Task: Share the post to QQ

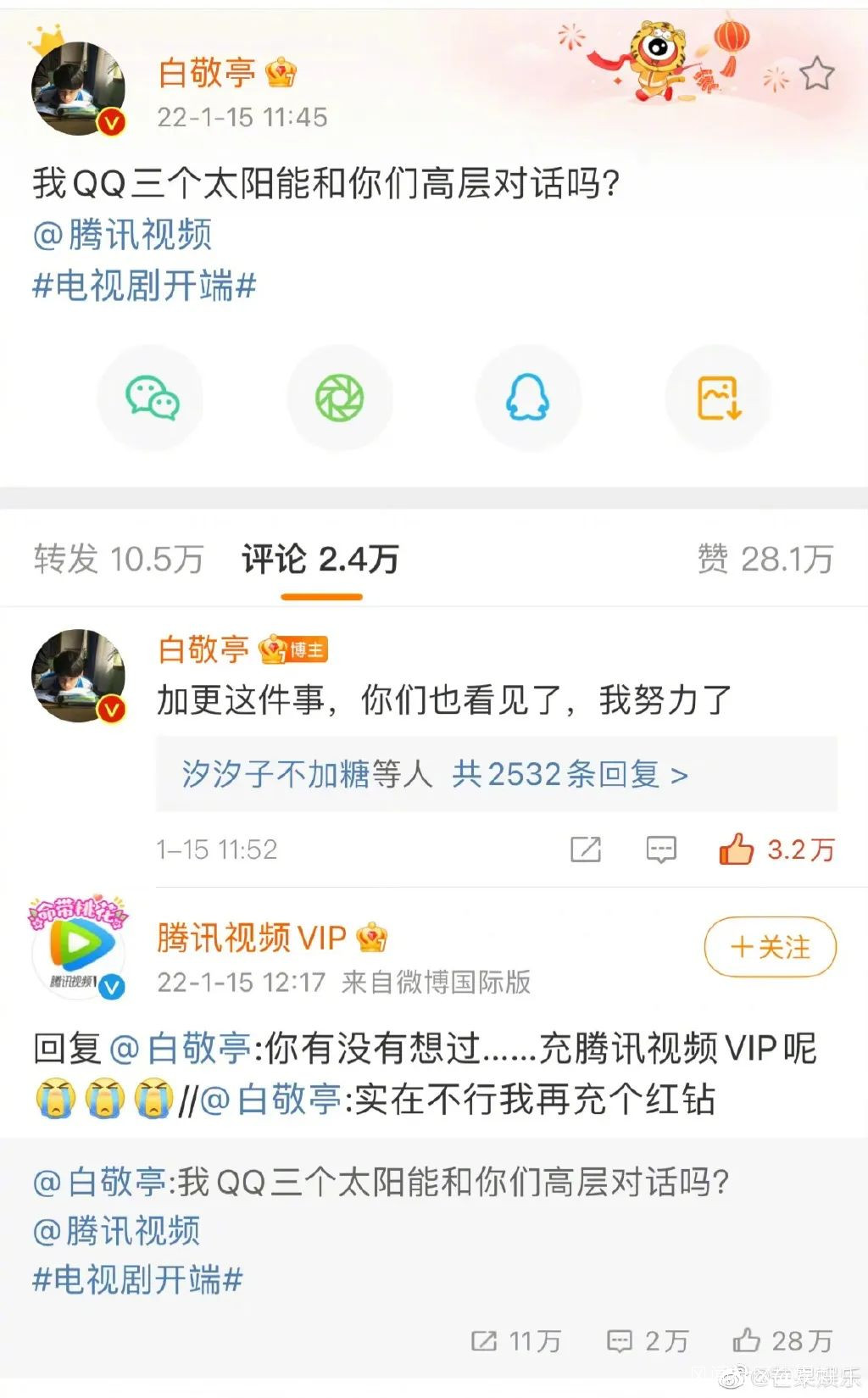Action: (528, 398)
